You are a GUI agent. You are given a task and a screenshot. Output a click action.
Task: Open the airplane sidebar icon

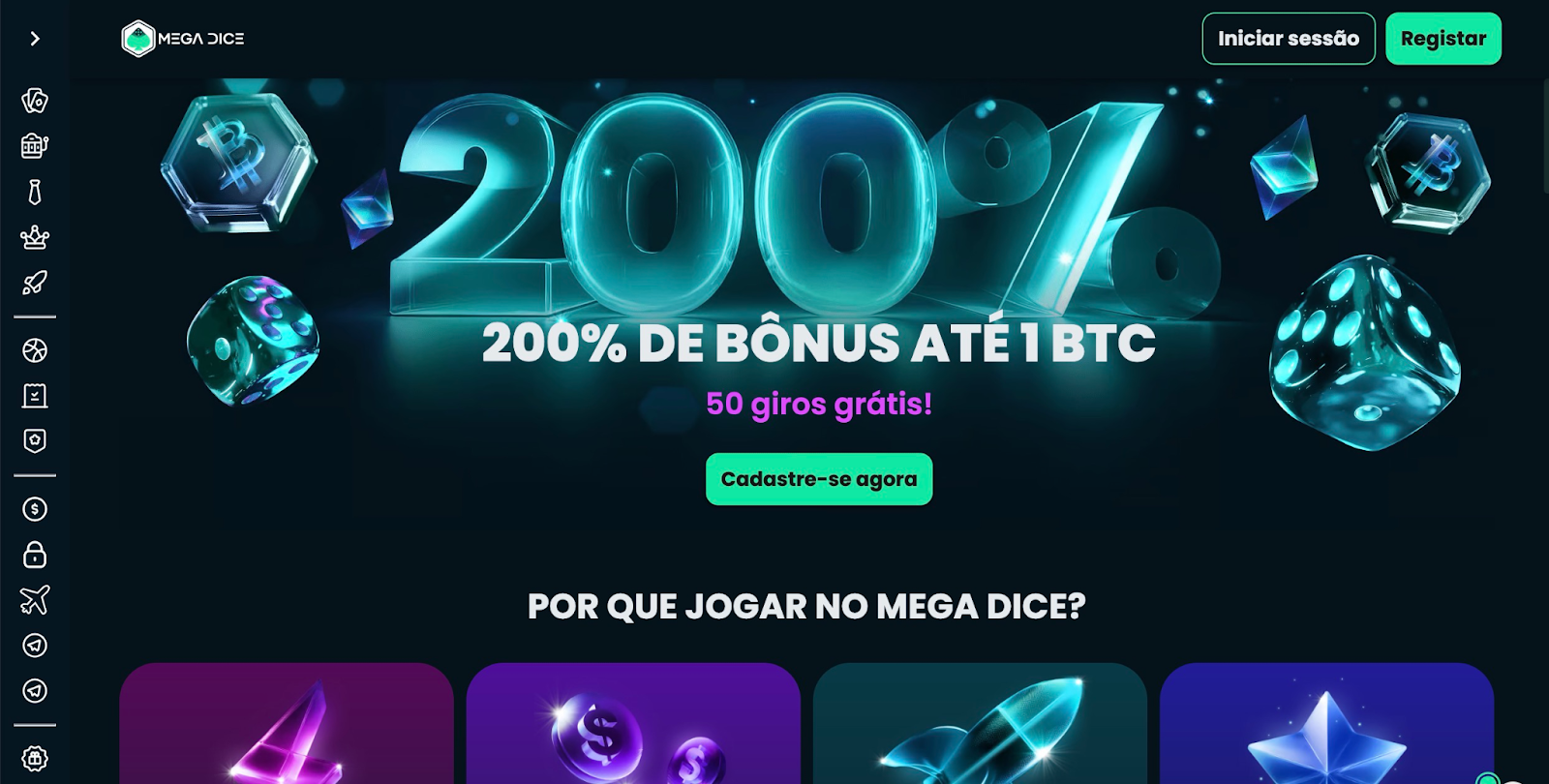click(35, 600)
